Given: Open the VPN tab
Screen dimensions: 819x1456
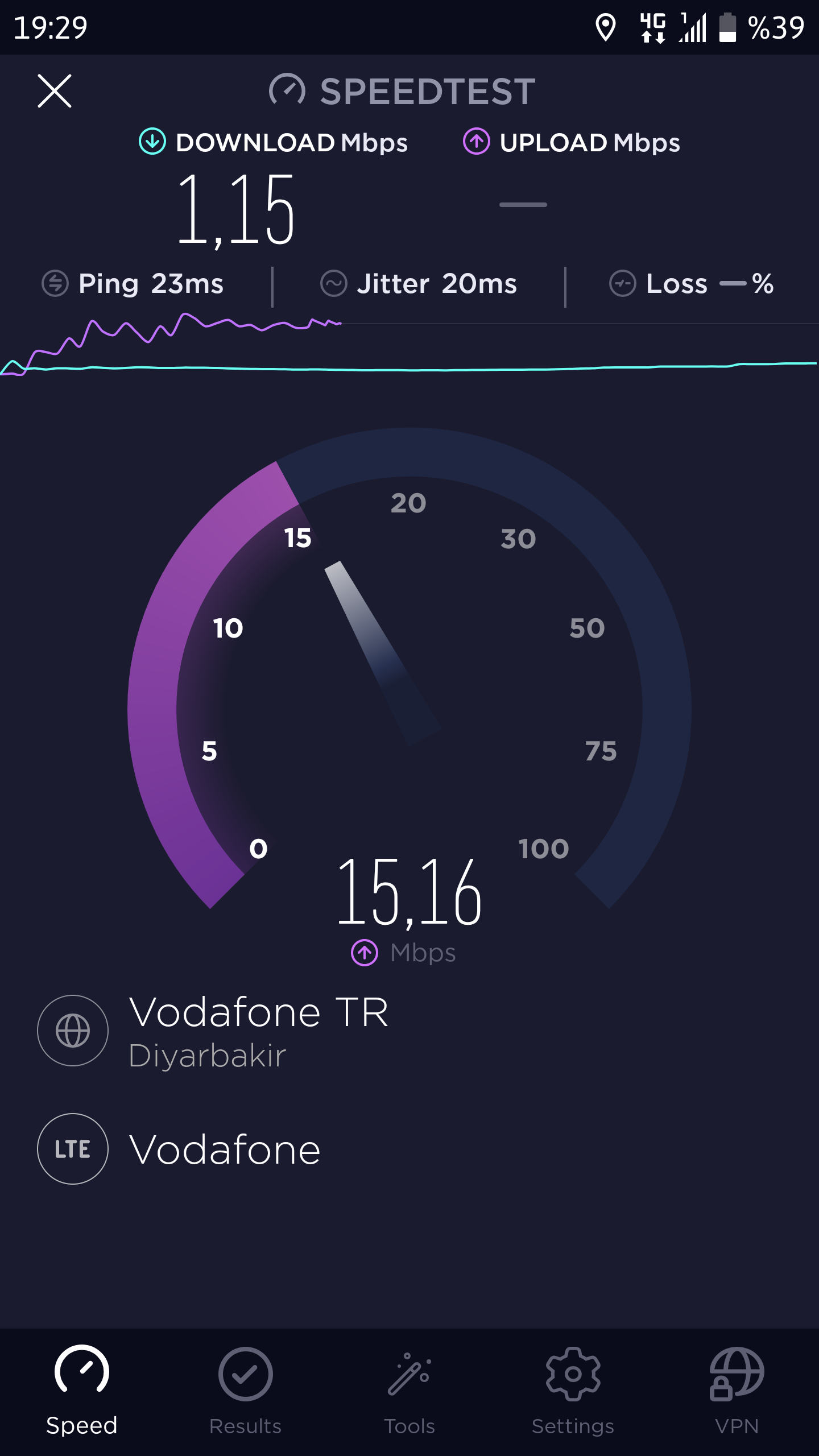Looking at the screenshot, I should tap(737, 1391).
